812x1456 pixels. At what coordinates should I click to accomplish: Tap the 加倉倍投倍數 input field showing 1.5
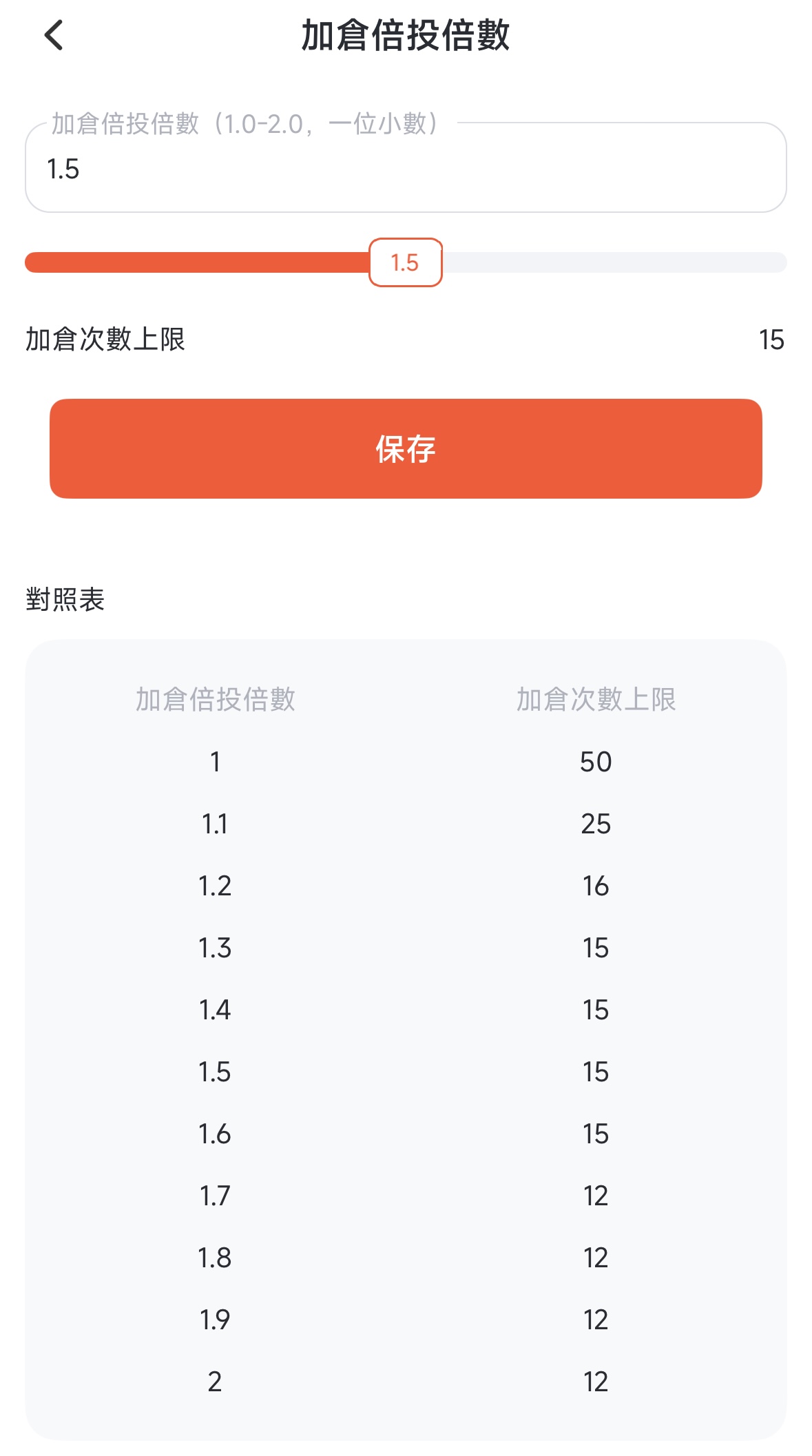point(406,167)
